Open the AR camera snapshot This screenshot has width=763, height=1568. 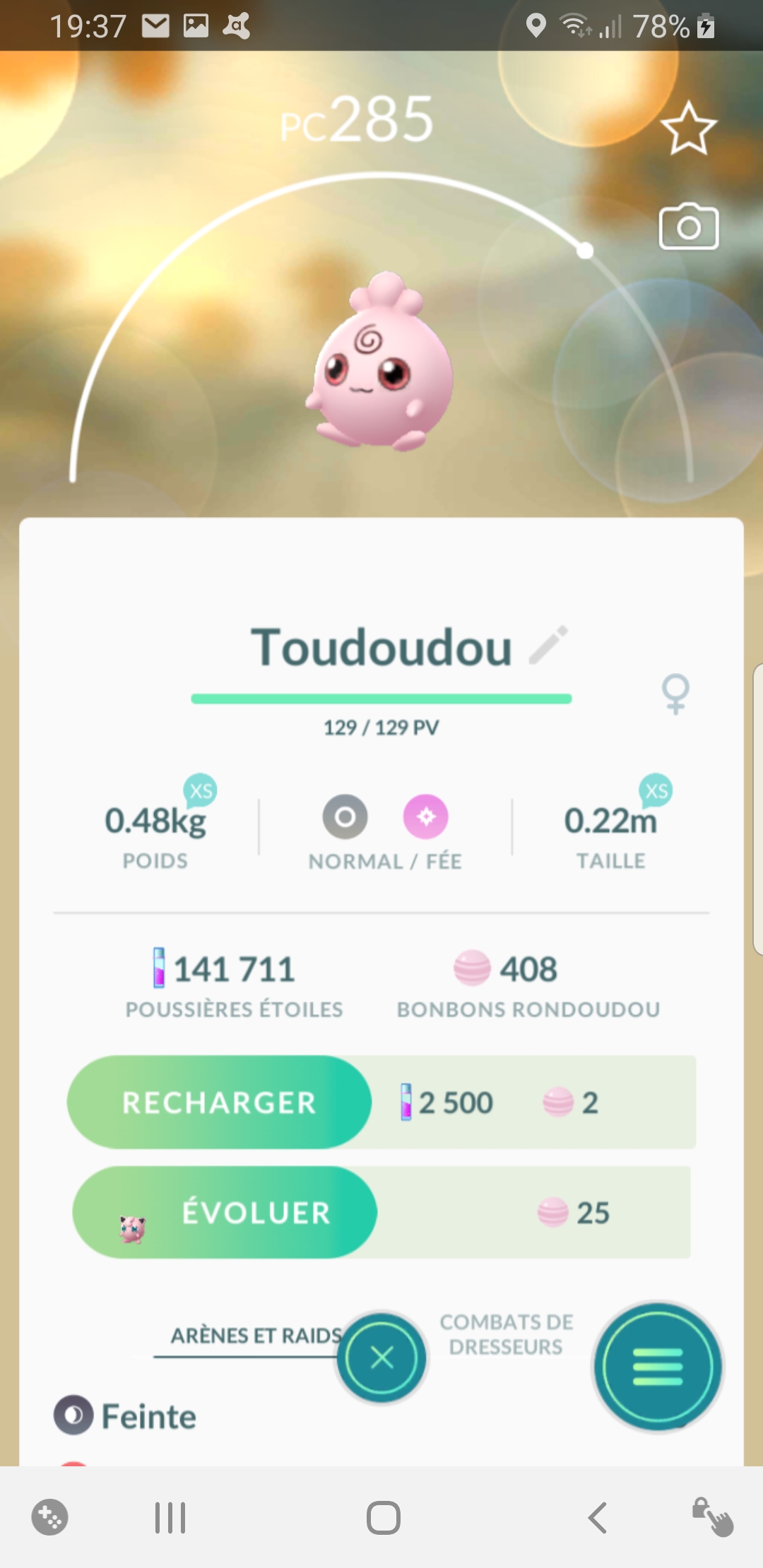point(688,227)
